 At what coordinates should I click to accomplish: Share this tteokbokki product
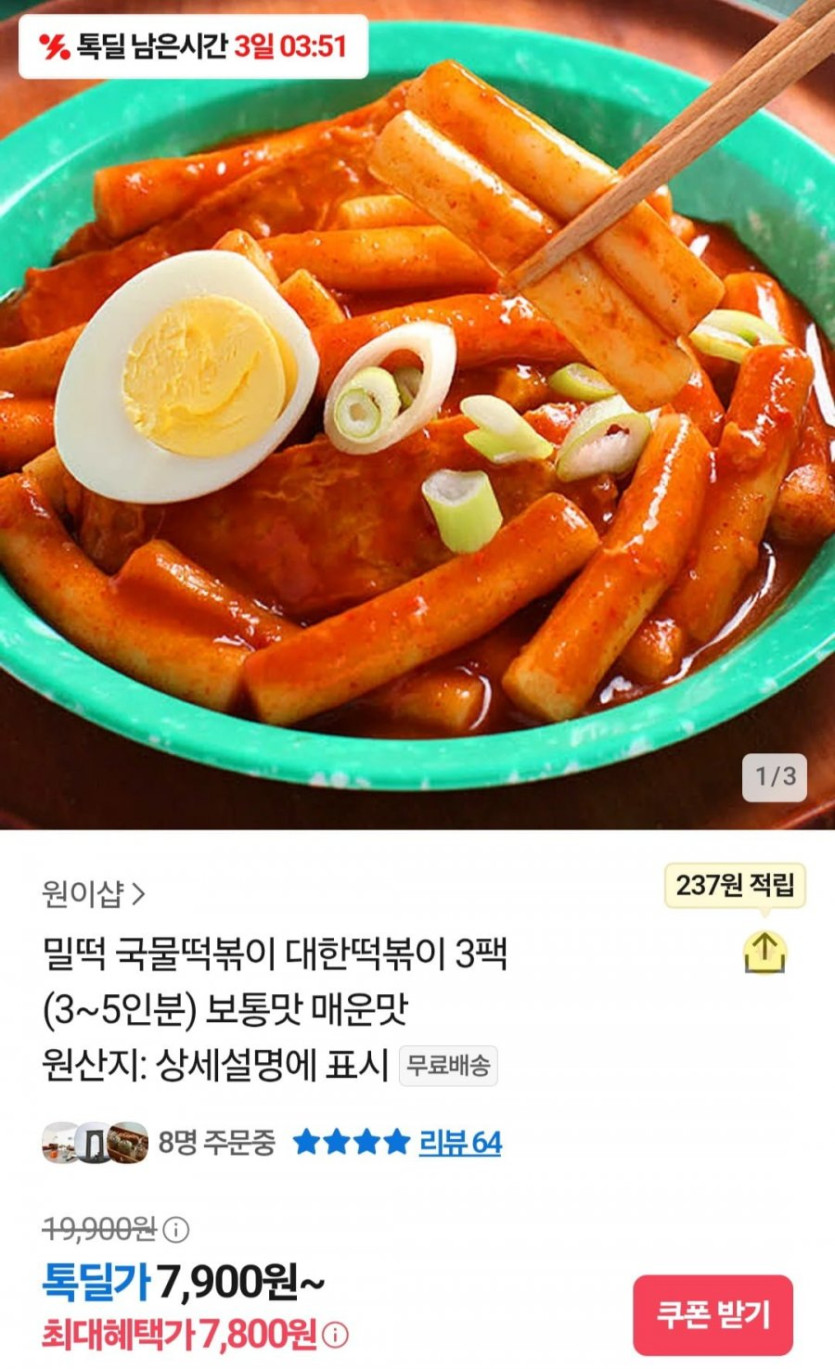pos(765,952)
